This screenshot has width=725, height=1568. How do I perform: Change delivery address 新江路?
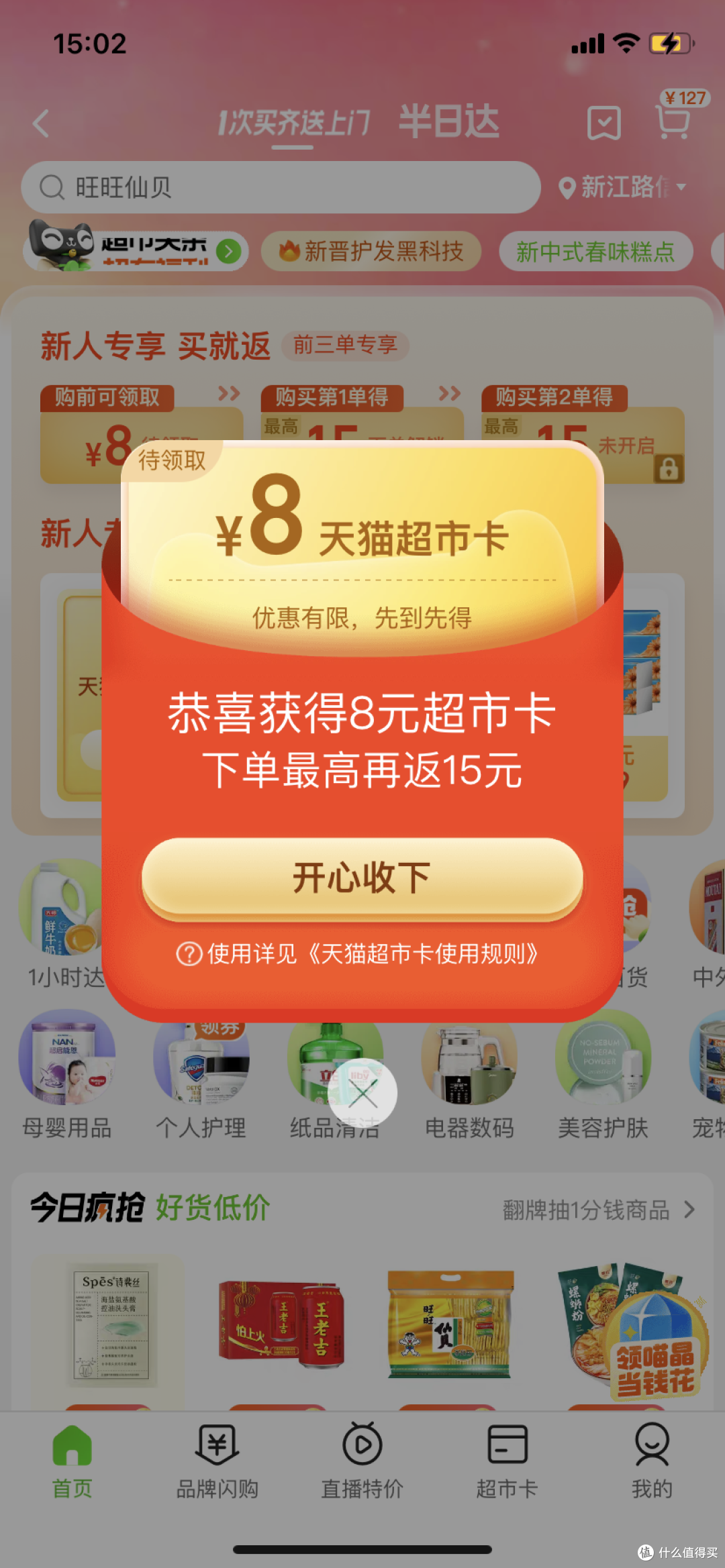click(623, 187)
